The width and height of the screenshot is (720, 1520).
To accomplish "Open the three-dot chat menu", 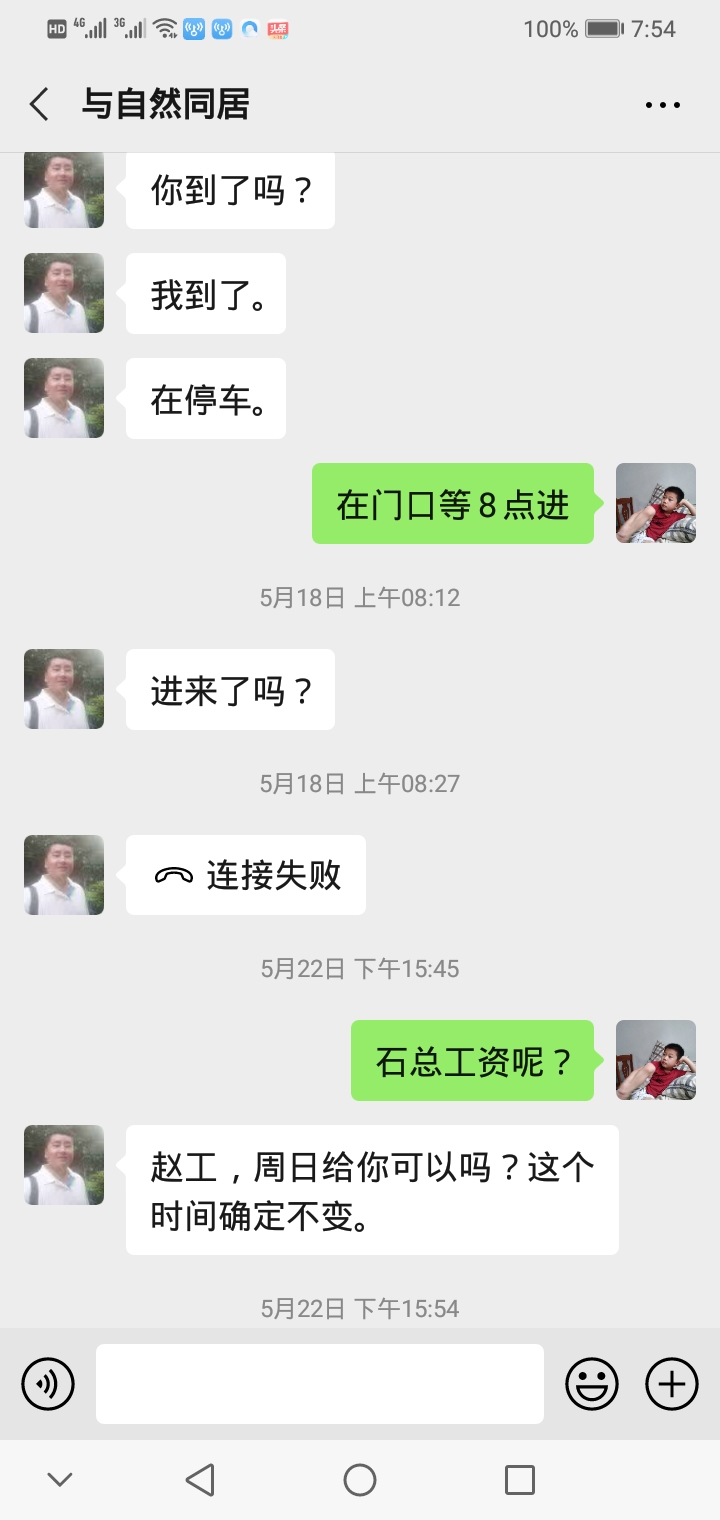I will (x=662, y=104).
